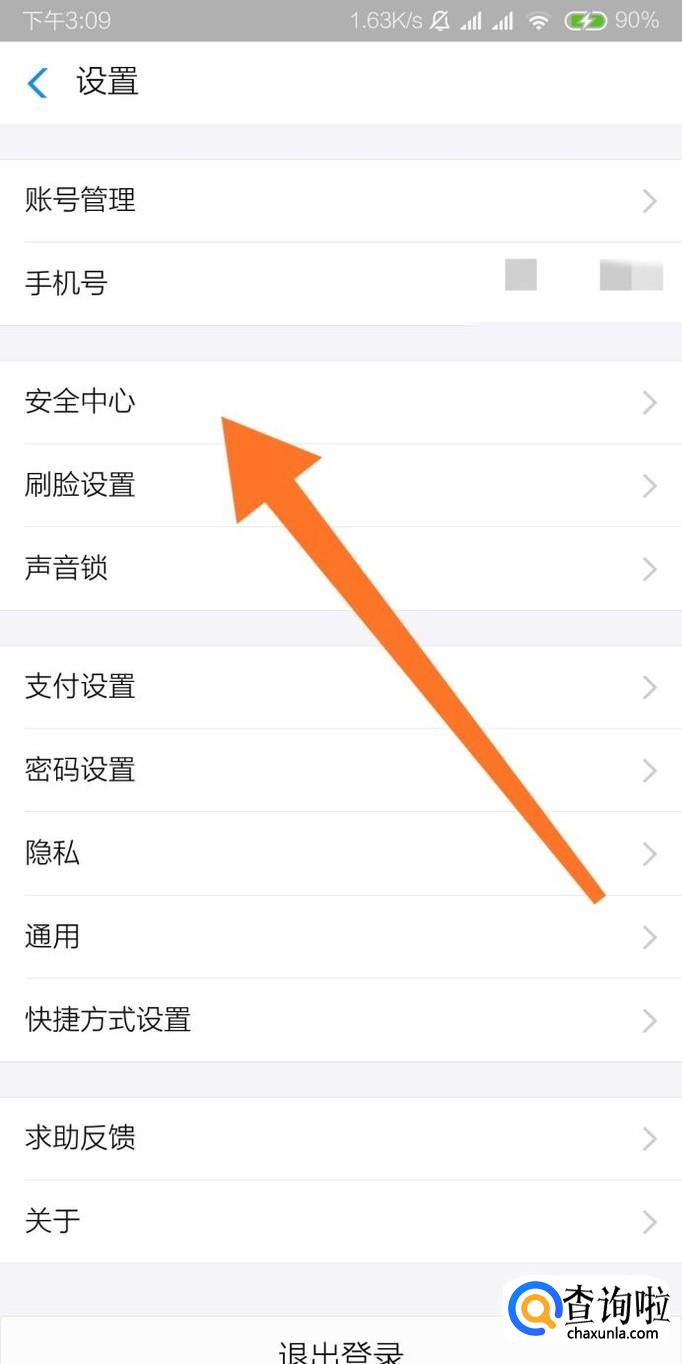Open 声音锁 settings

tap(341, 569)
